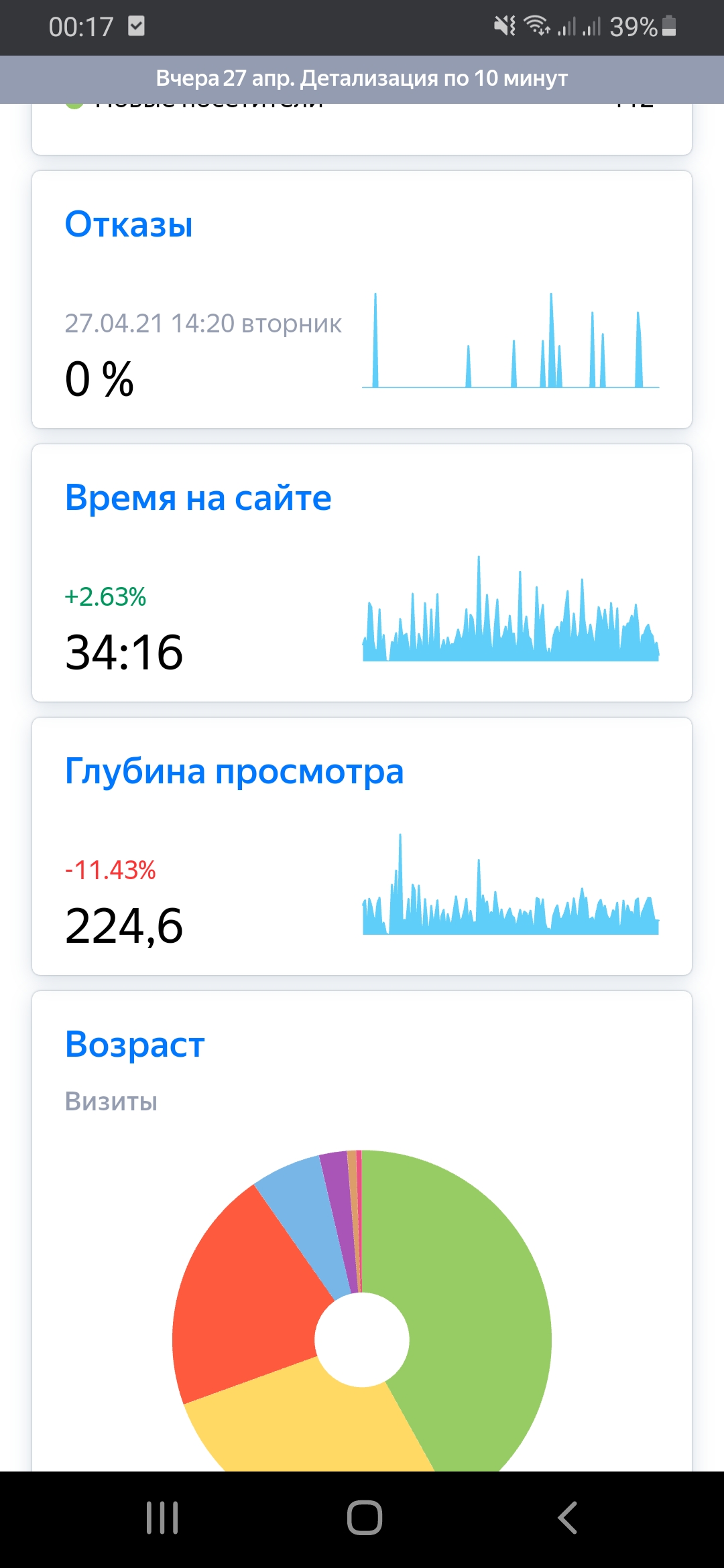The width and height of the screenshot is (724, 1568).
Task: Open the Глубина просмотра report
Action: pyautogui.click(x=234, y=771)
